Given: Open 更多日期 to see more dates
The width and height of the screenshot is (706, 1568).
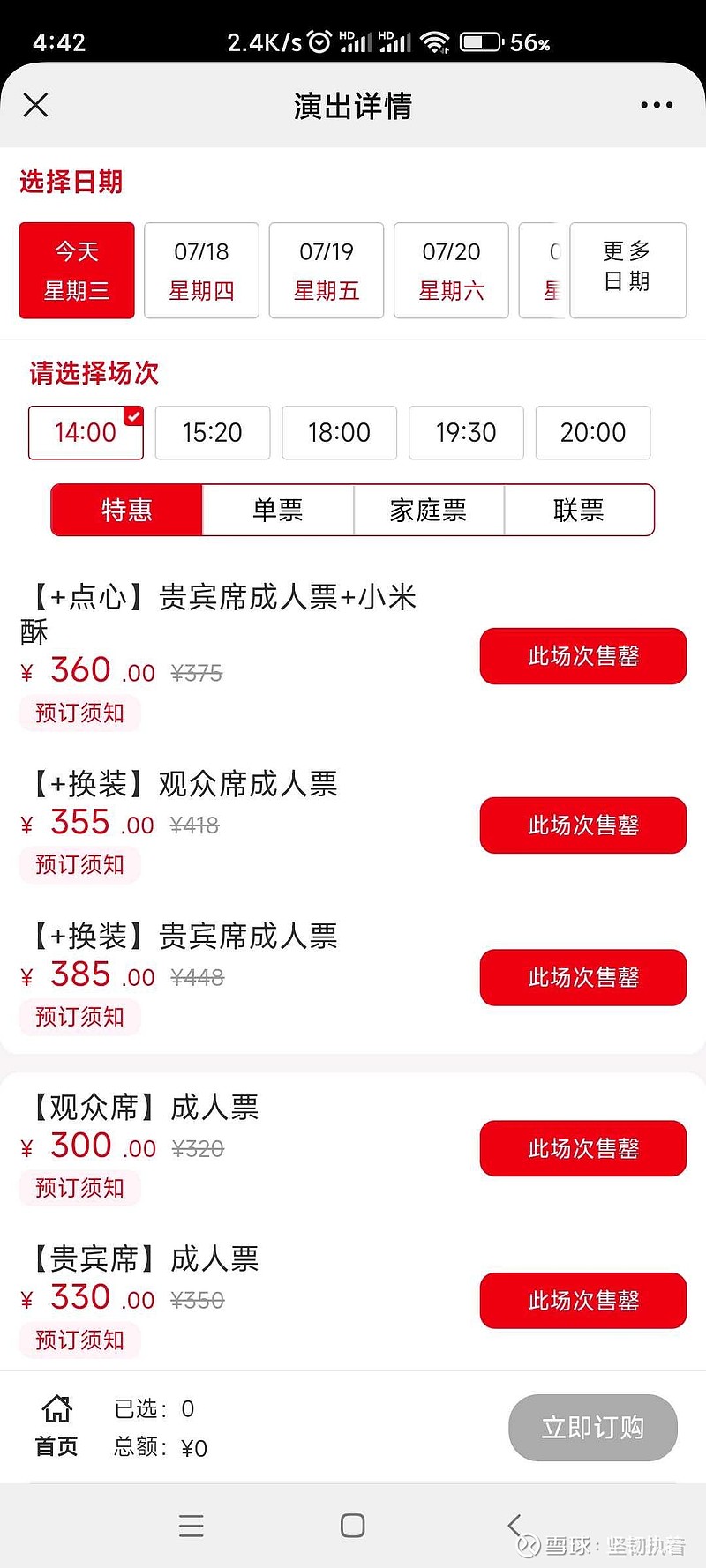Looking at the screenshot, I should tap(627, 271).
